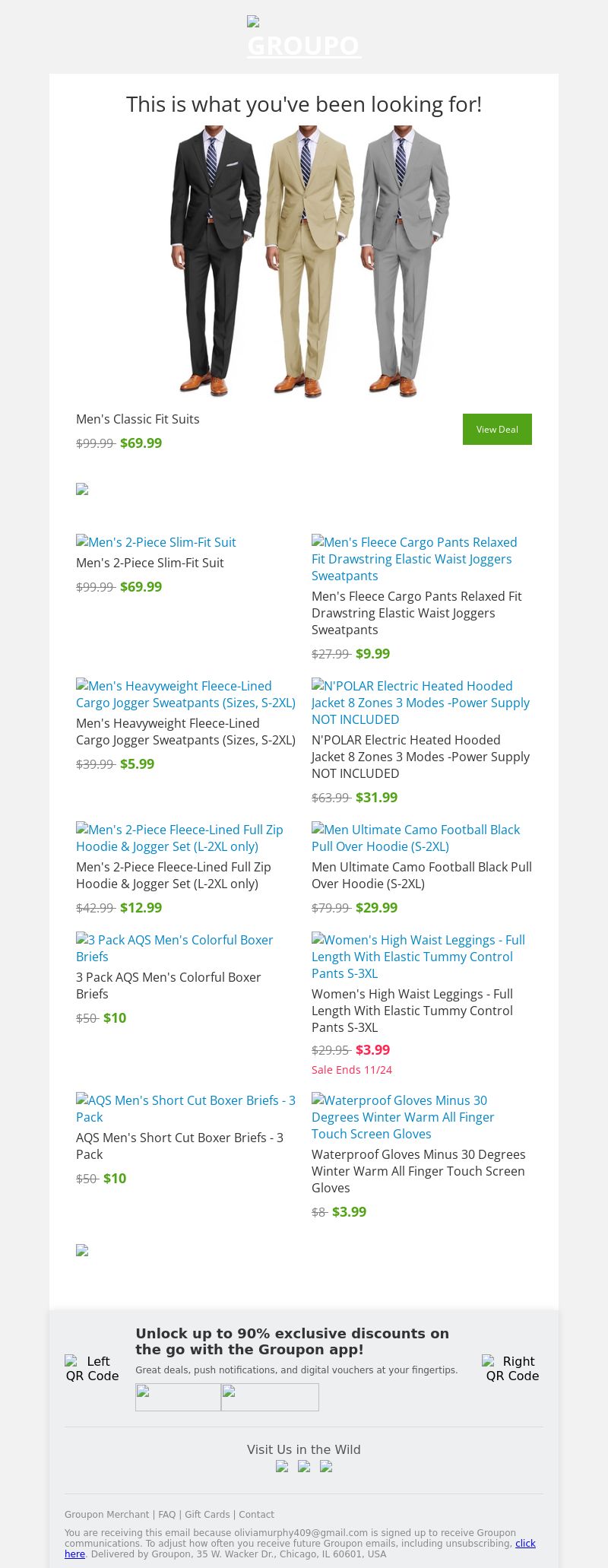Open Men's Fleece Cargo Pants Joggers link

coord(414,559)
